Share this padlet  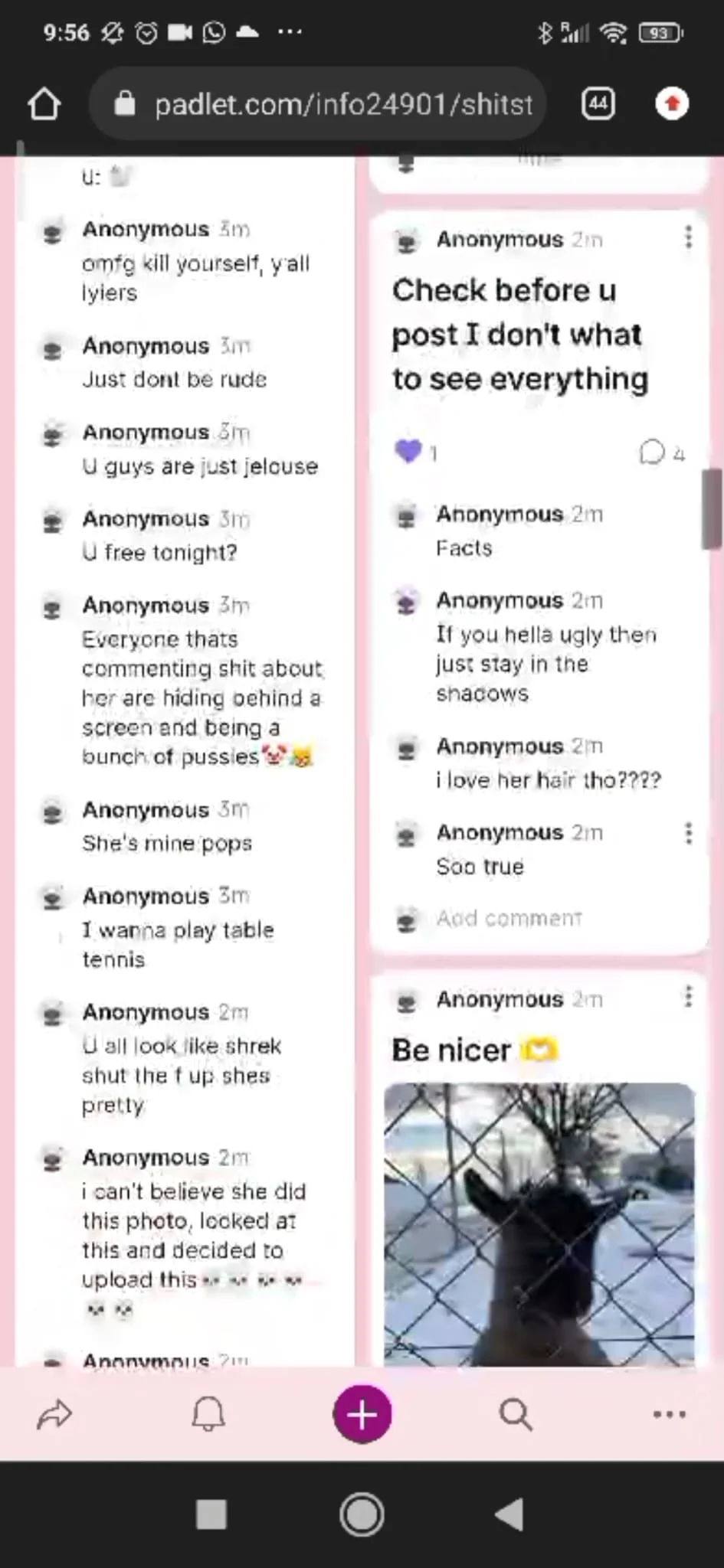(54, 1414)
